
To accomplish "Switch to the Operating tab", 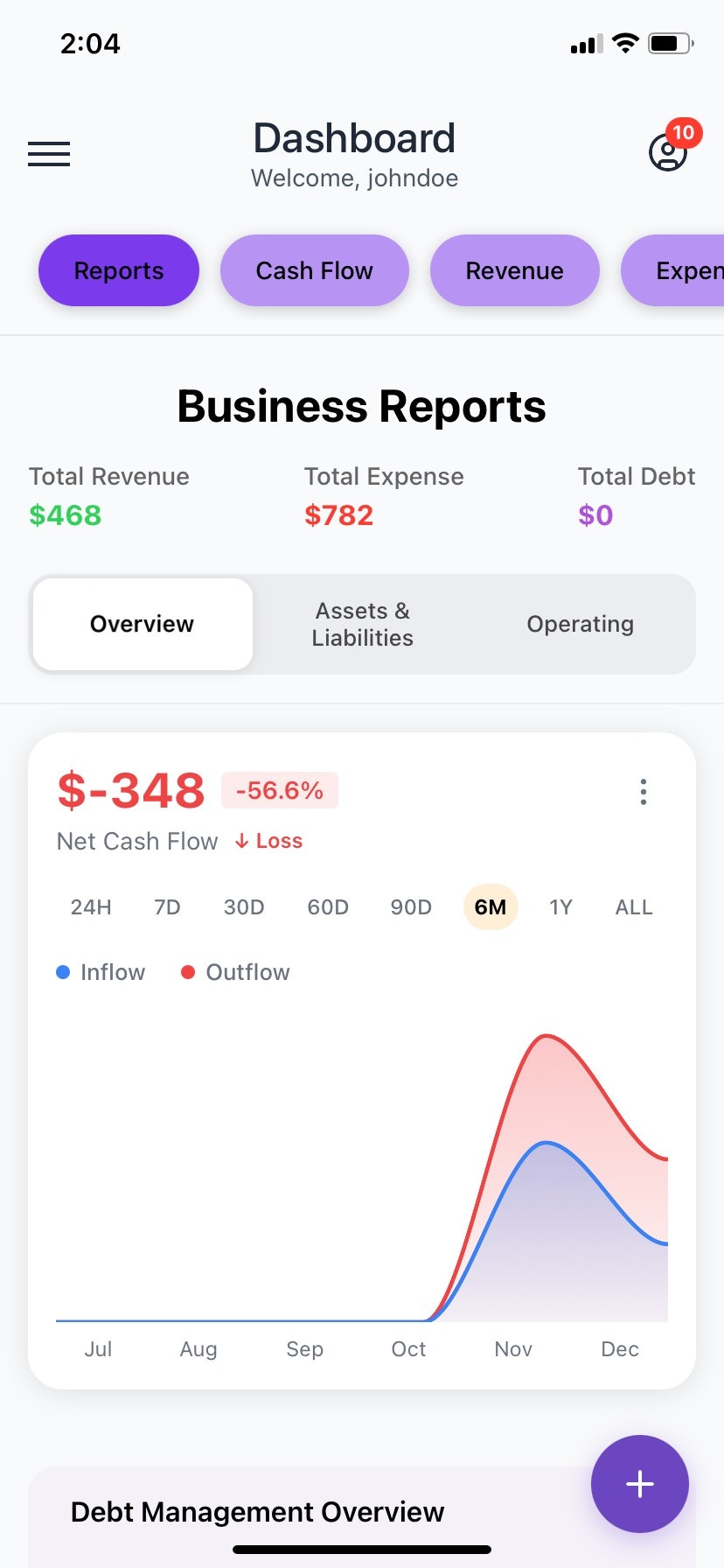I will pyautogui.click(x=580, y=624).
